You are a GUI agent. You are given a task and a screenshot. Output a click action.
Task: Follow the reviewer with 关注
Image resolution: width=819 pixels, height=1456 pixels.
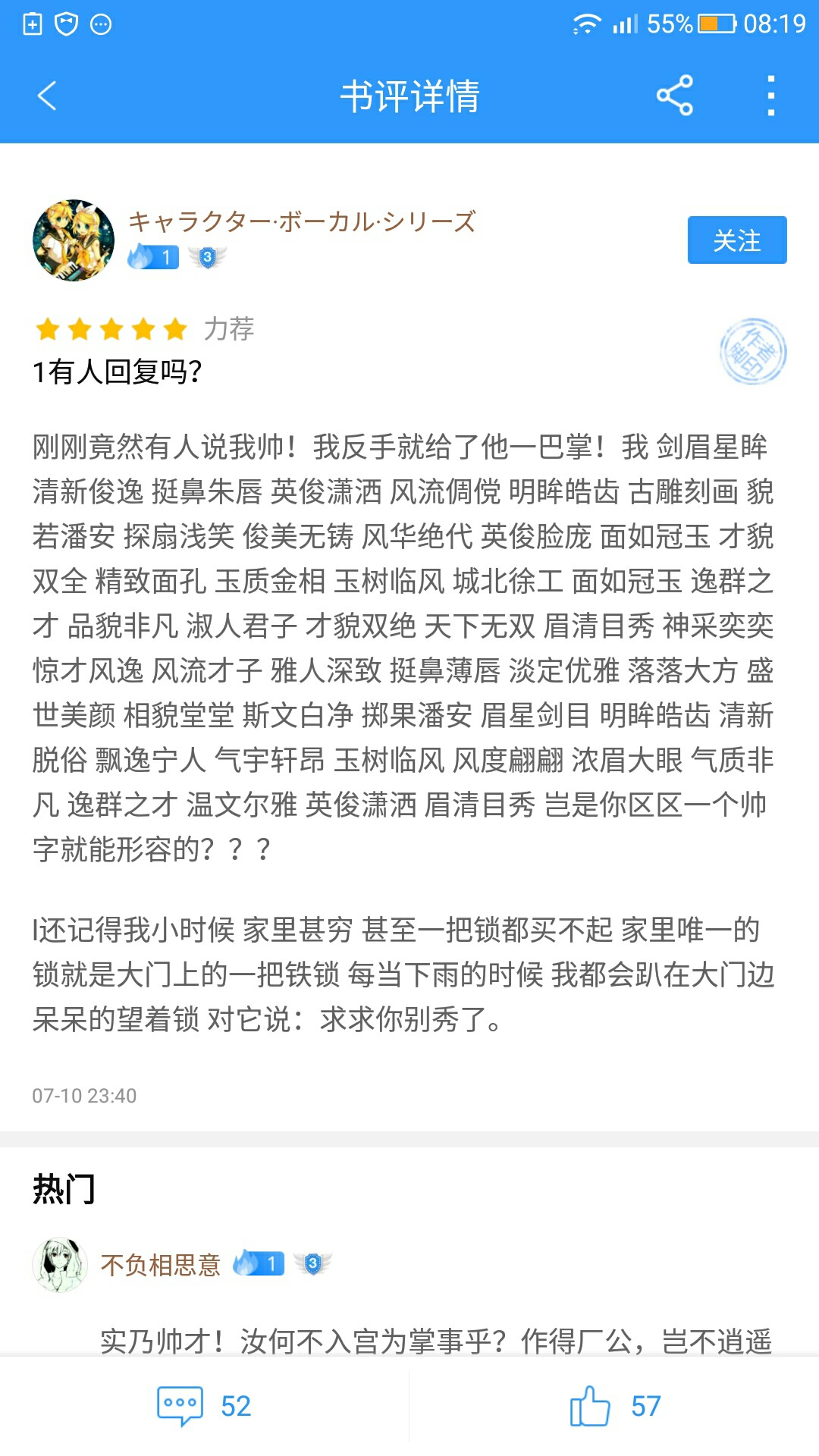736,240
